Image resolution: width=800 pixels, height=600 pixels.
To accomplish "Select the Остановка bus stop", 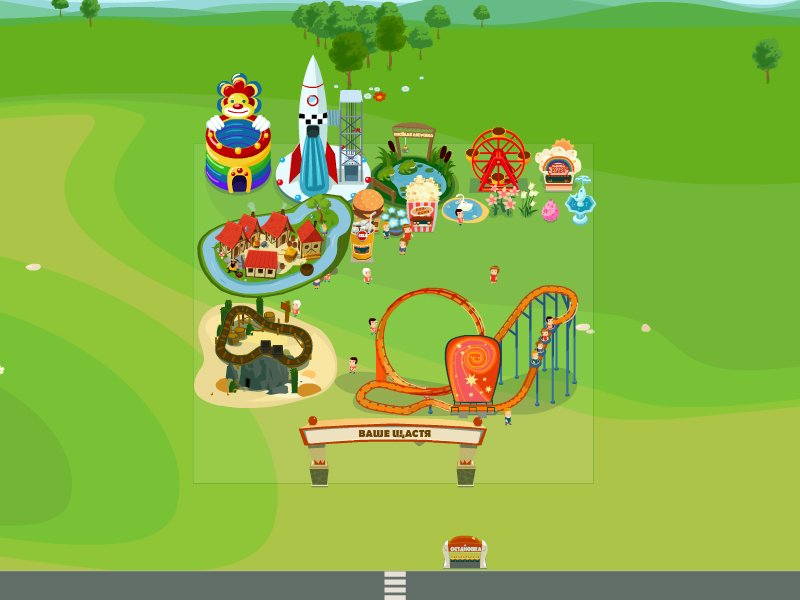I will pyautogui.click(x=465, y=552).
